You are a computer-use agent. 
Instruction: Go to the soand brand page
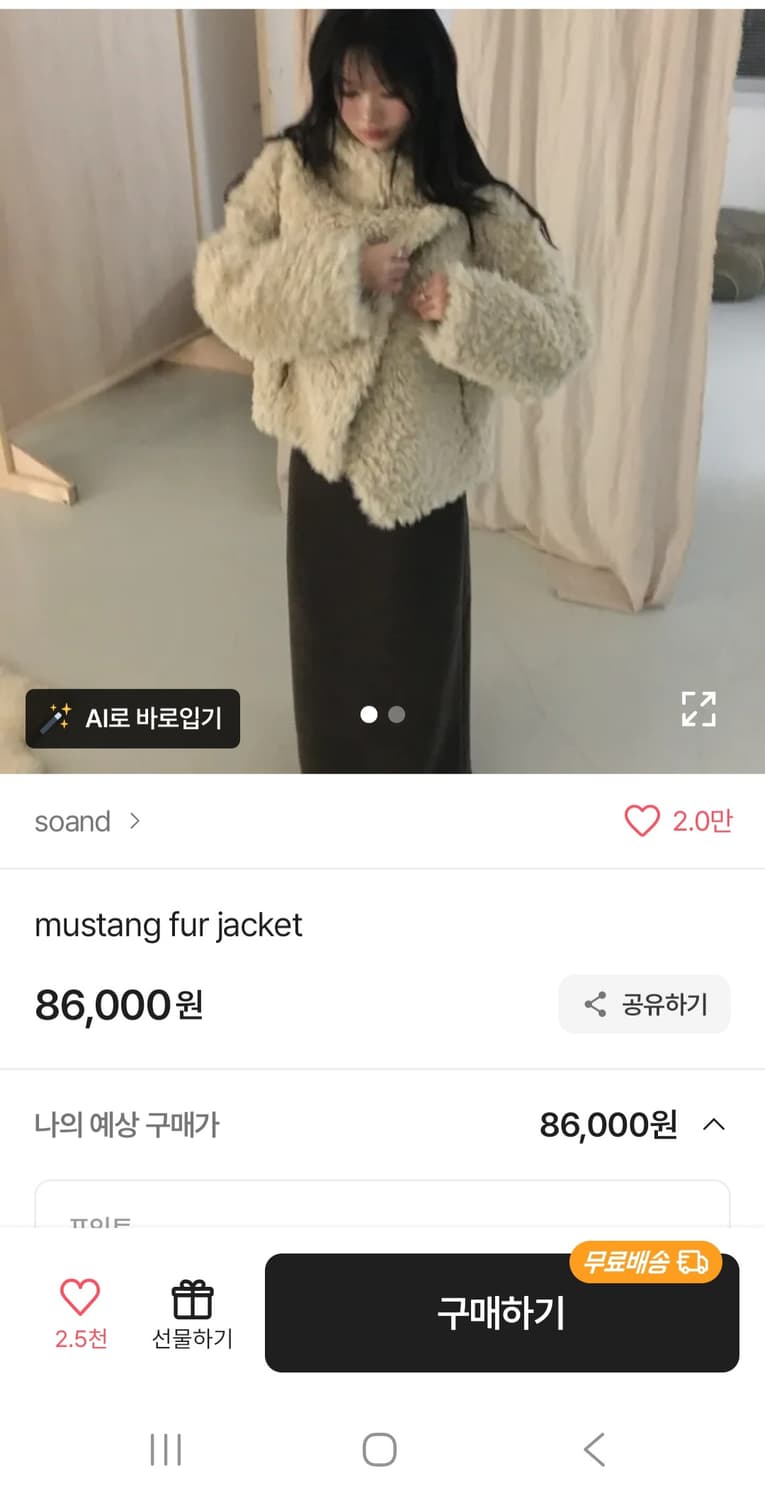click(72, 820)
